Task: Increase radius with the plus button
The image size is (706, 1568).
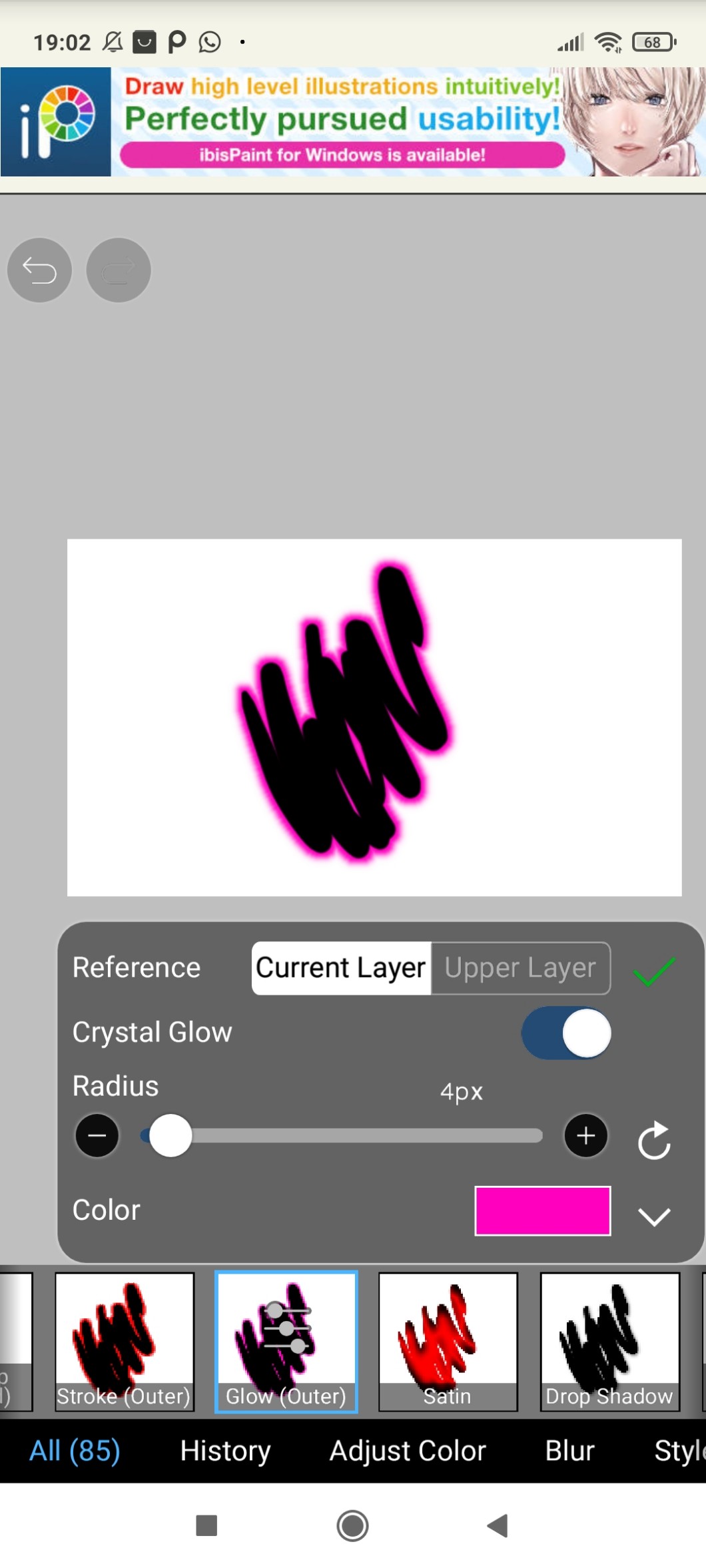Action: click(585, 1135)
